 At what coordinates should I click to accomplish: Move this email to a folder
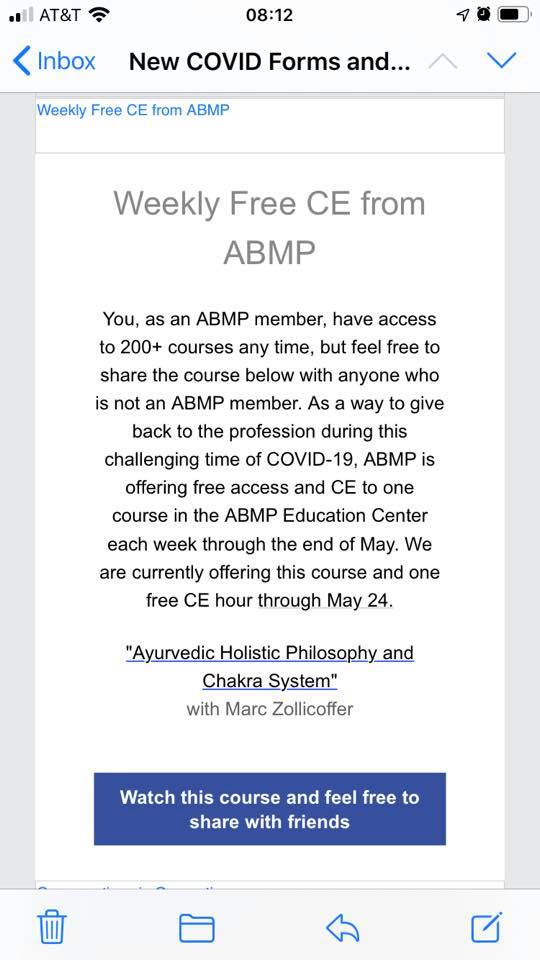point(197,928)
